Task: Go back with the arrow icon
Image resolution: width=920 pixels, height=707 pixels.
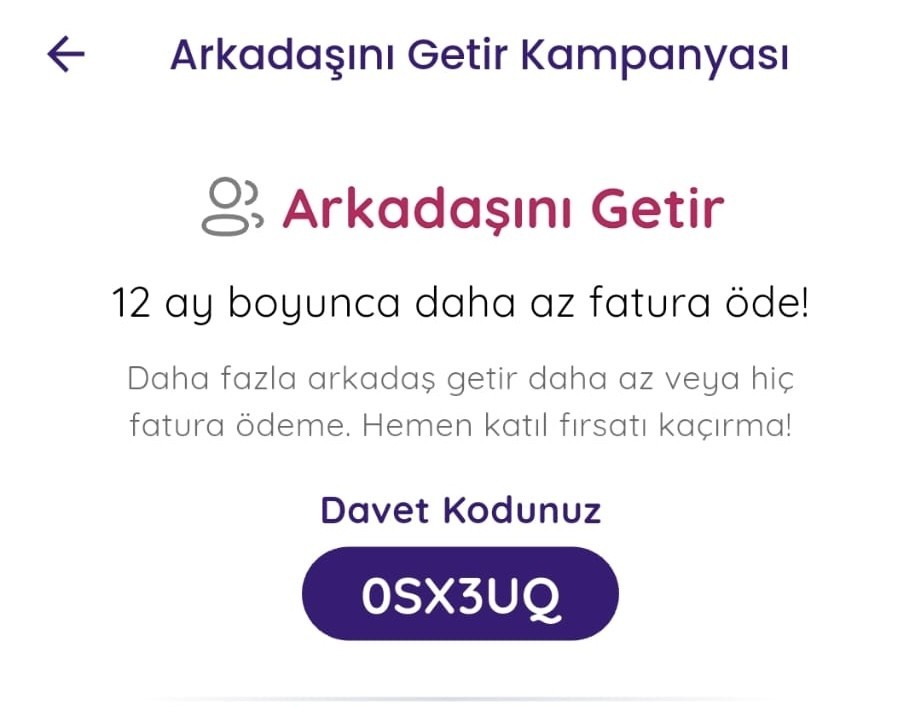Action: pos(66,55)
